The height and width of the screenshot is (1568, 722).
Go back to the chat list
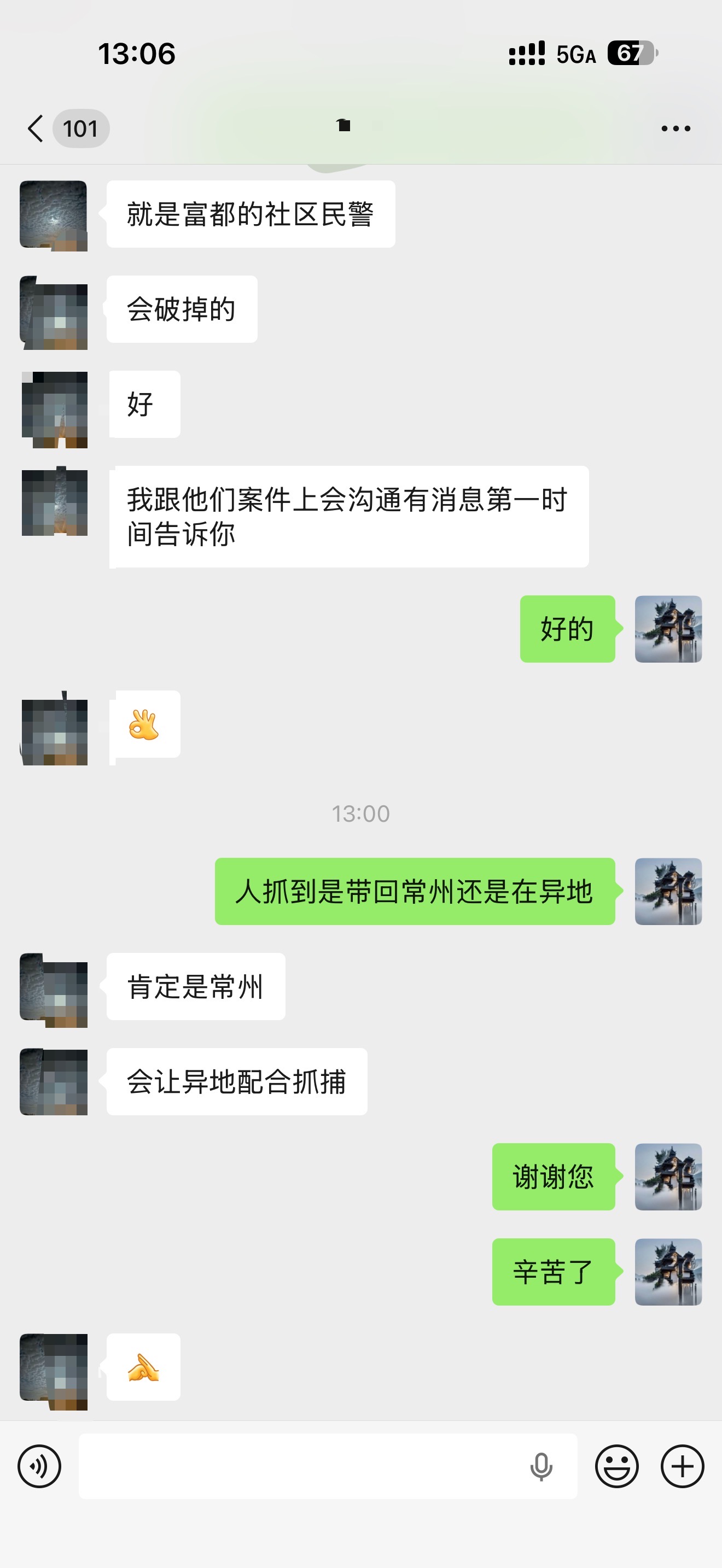(37, 128)
